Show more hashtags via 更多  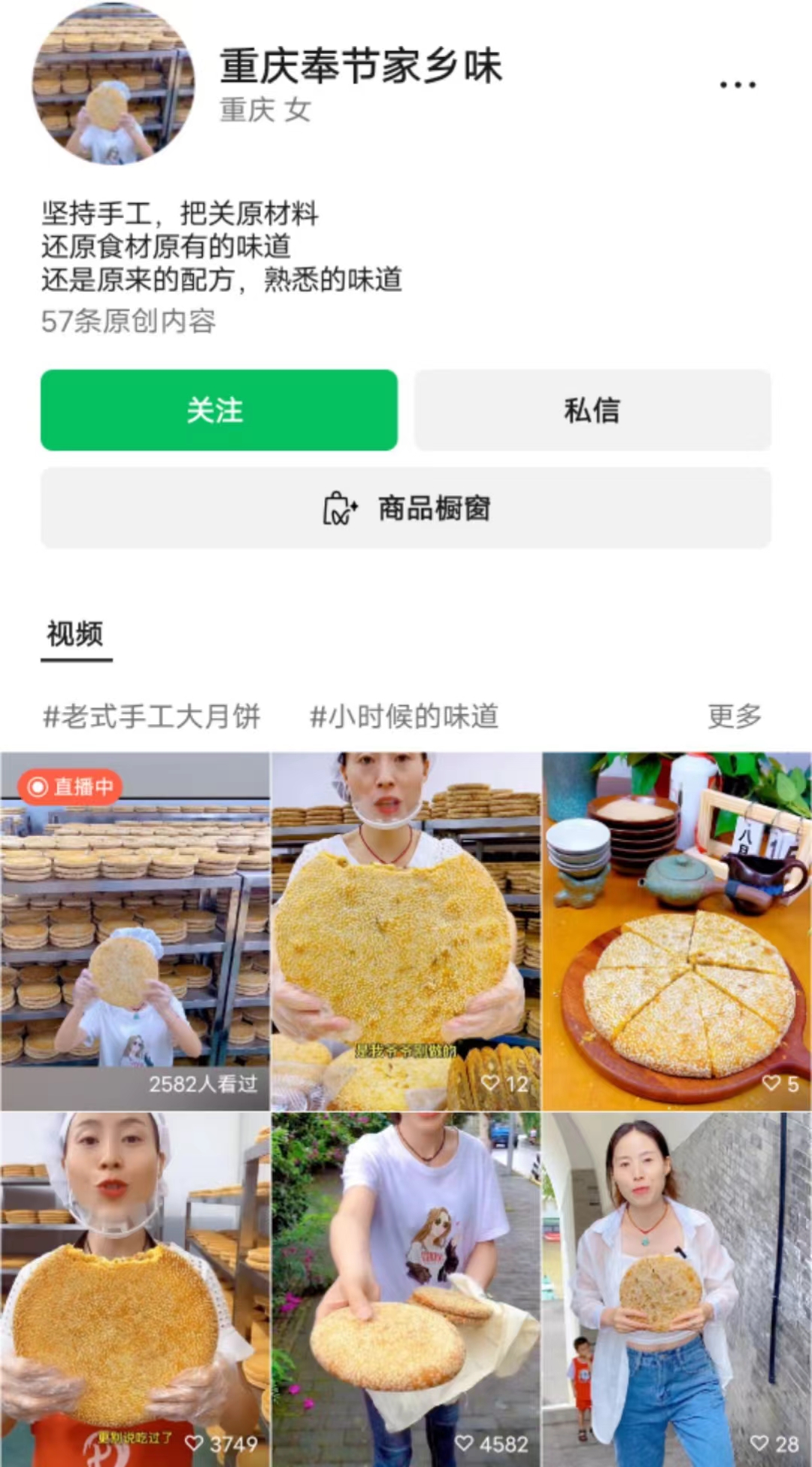[x=734, y=716]
